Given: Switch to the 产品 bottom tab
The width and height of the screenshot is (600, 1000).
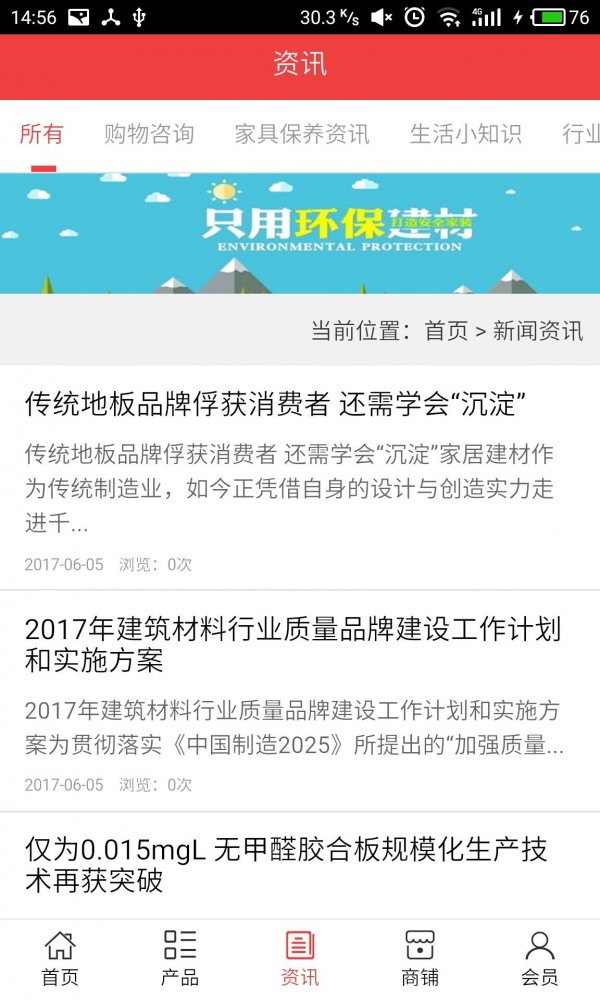Looking at the screenshot, I should click(180, 958).
